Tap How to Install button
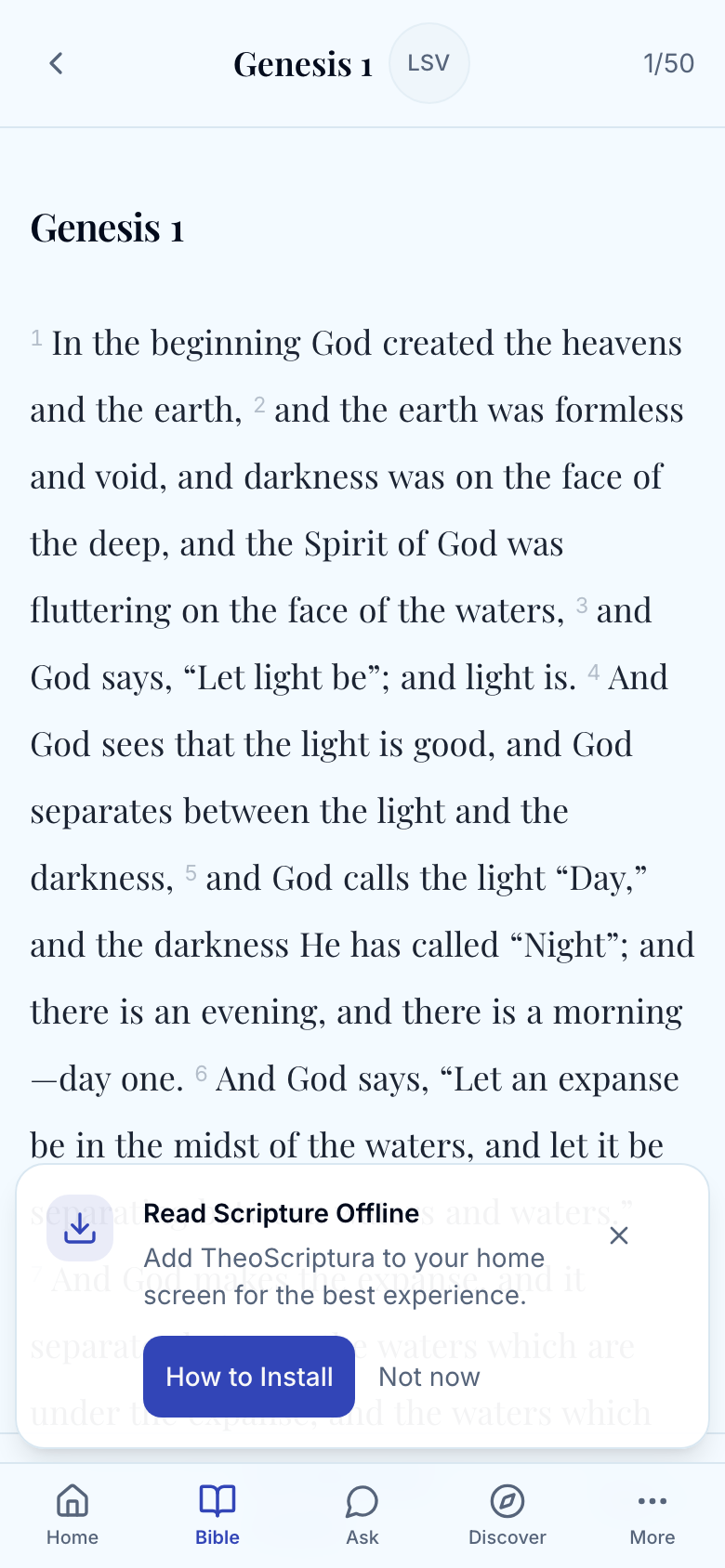 click(249, 1377)
